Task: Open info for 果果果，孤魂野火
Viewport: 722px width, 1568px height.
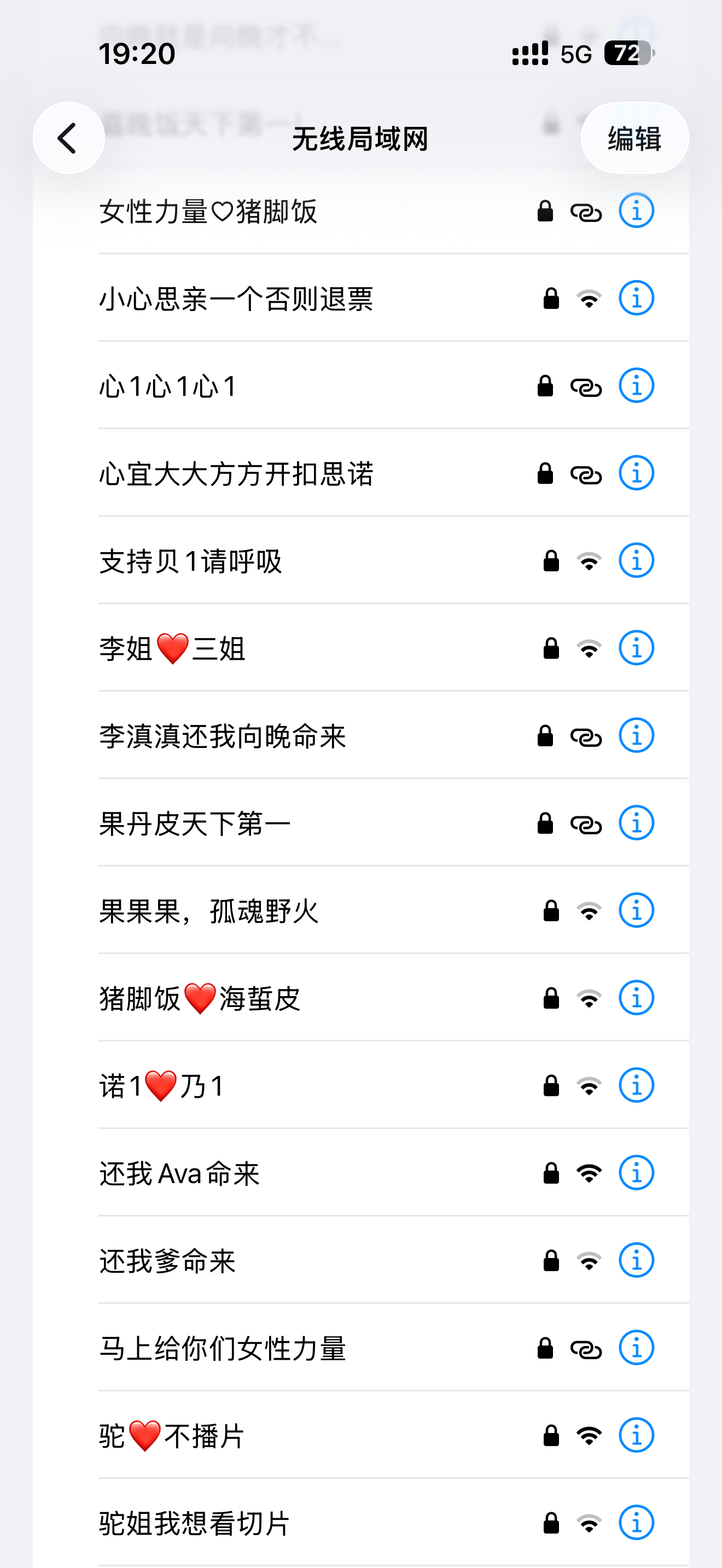Action: point(636,911)
